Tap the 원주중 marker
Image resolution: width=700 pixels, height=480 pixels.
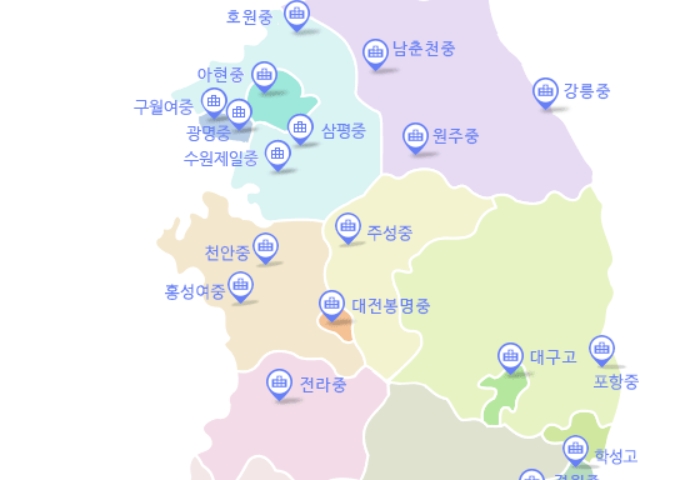415,136
